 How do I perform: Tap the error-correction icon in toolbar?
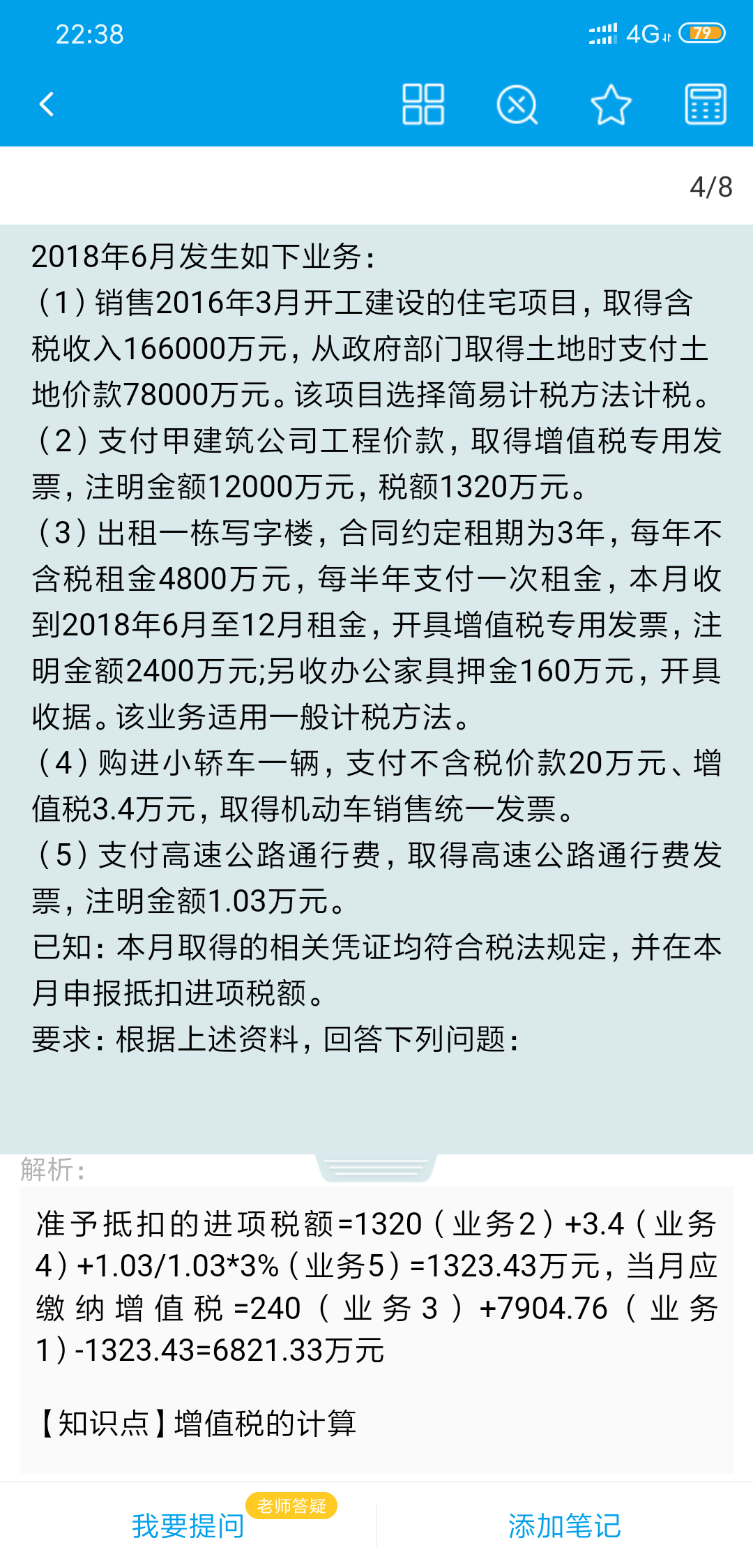point(517,105)
